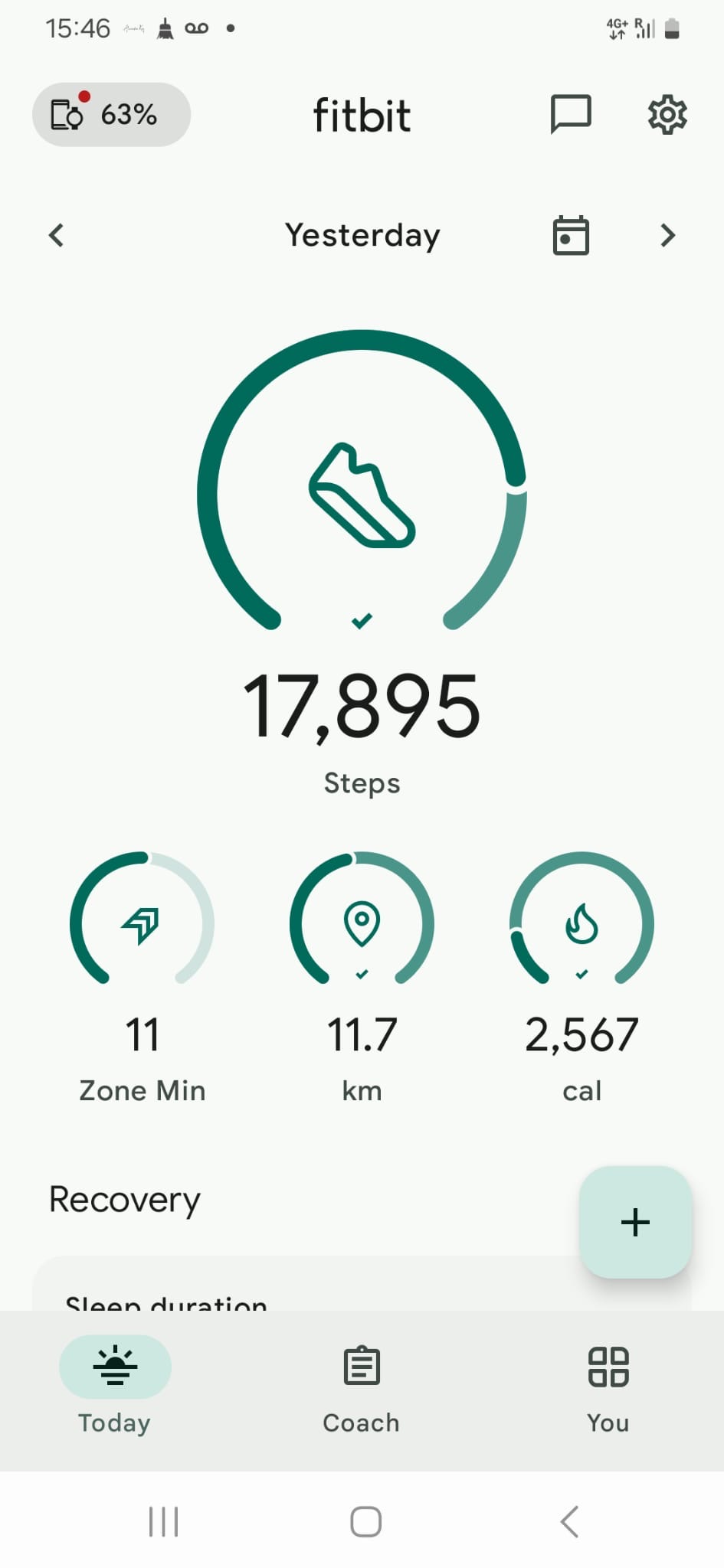Image resolution: width=724 pixels, height=1568 pixels.
Task: Go to the next day
Action: coord(667,235)
